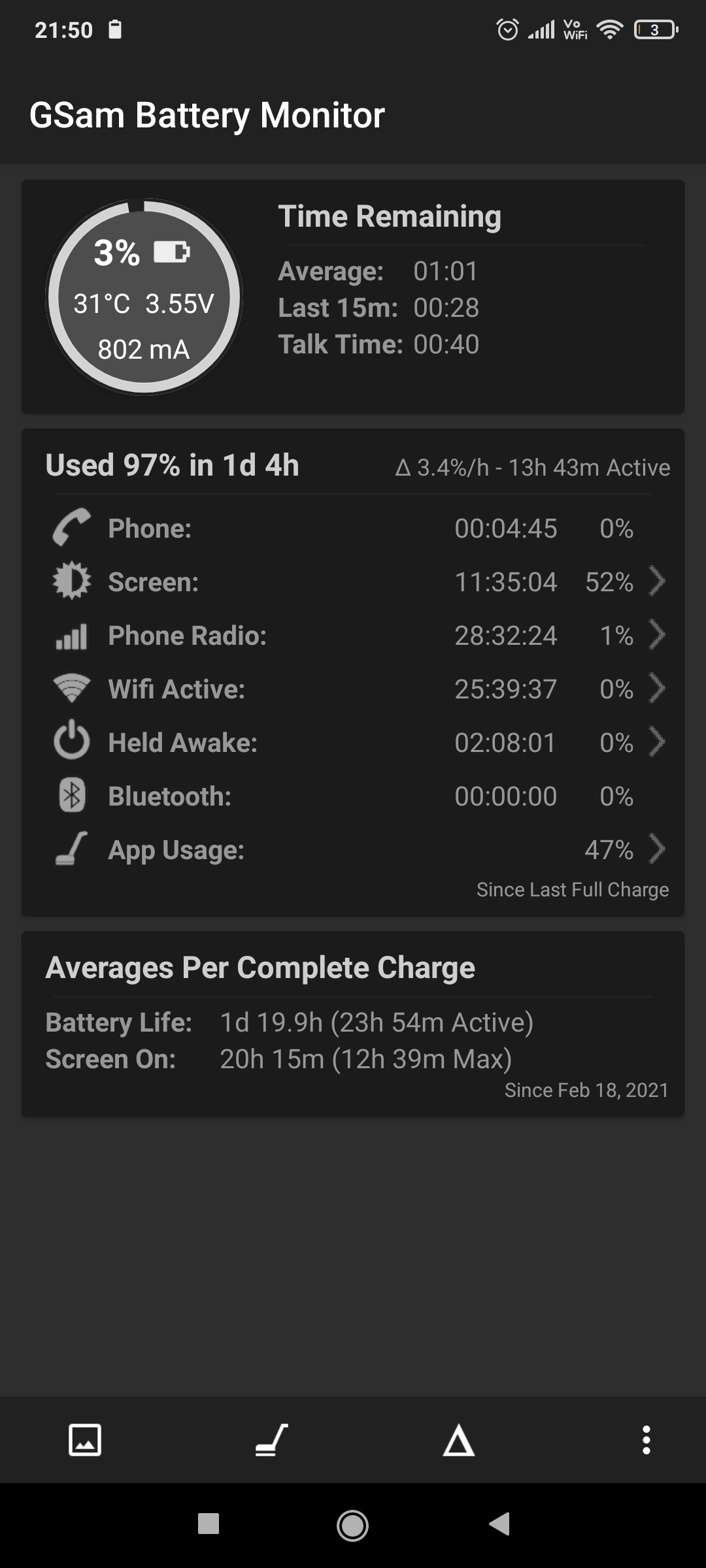Open the charts icon in bottom toolbar
706x1568 pixels.
click(x=85, y=1440)
